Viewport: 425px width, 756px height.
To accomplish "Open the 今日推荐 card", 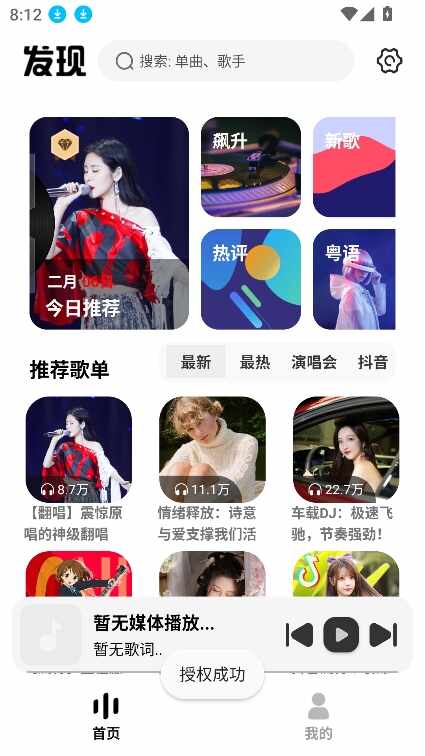I will (x=109, y=223).
